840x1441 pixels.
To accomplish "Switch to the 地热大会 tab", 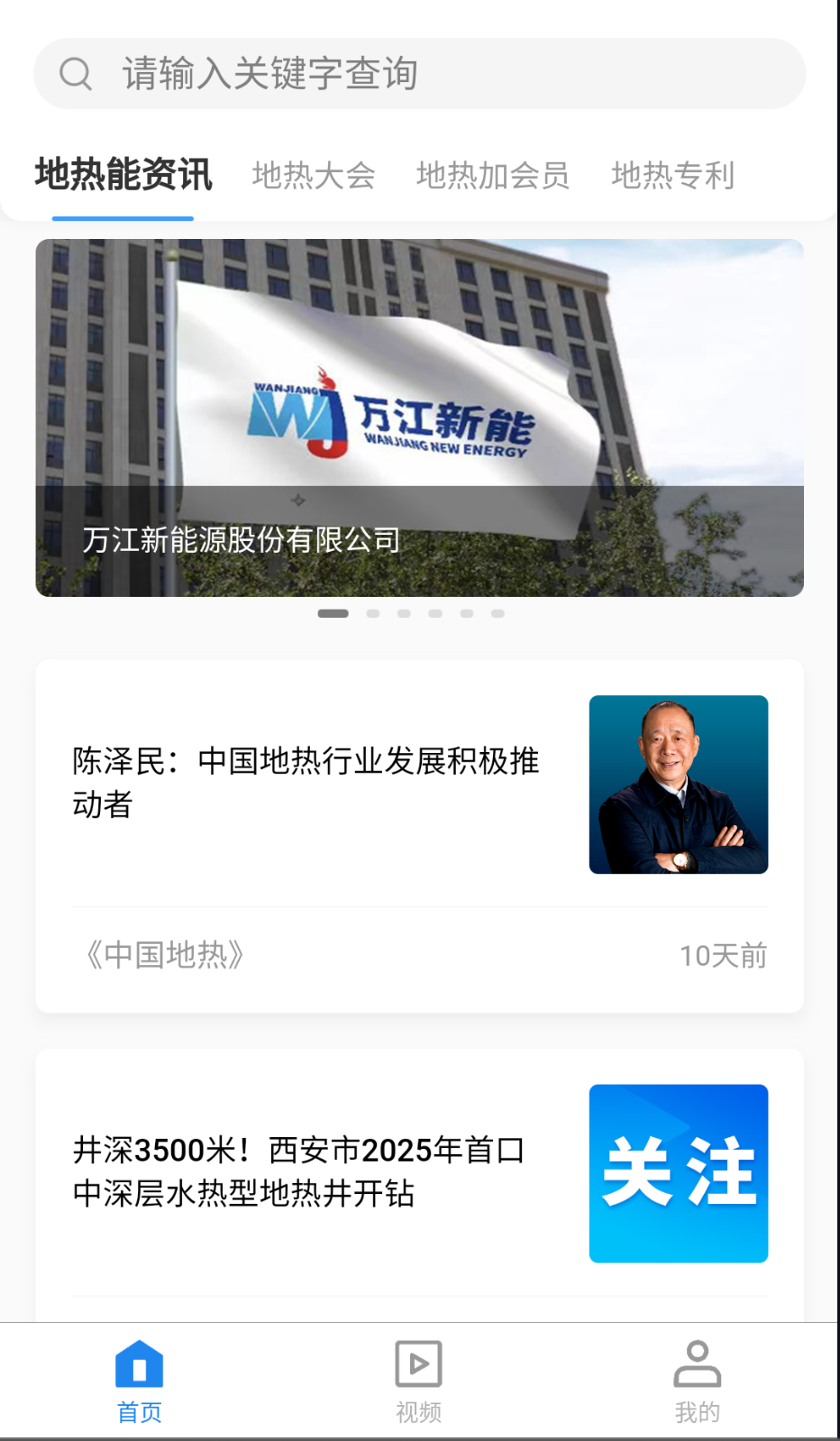I will (x=315, y=177).
